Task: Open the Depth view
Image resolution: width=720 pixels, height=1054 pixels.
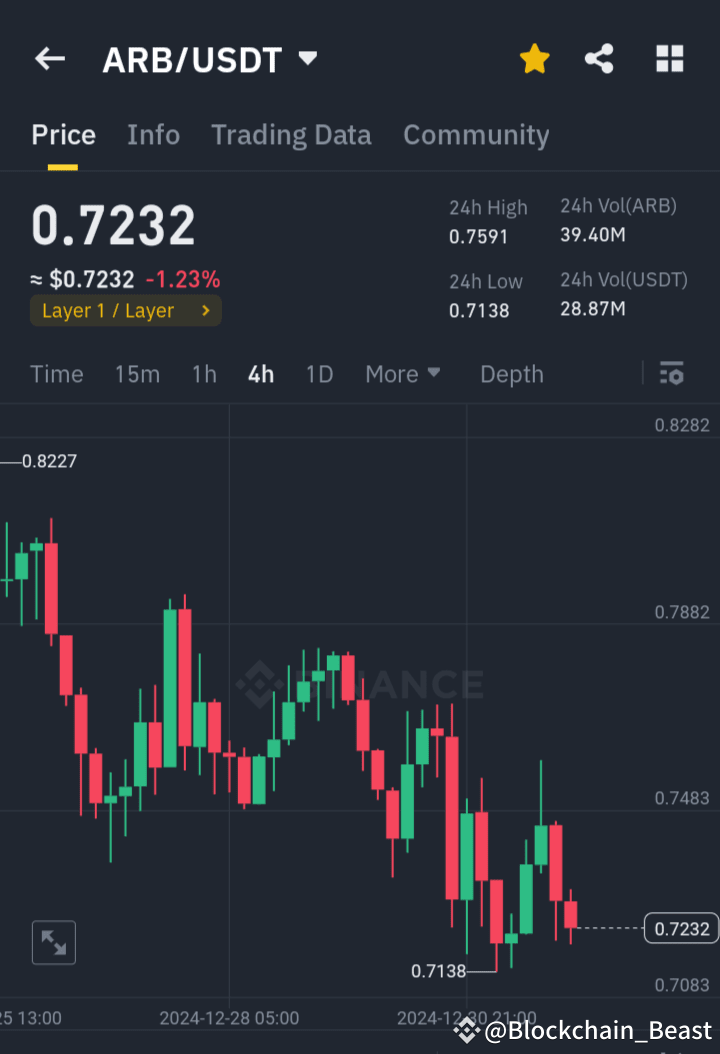Action: click(511, 373)
